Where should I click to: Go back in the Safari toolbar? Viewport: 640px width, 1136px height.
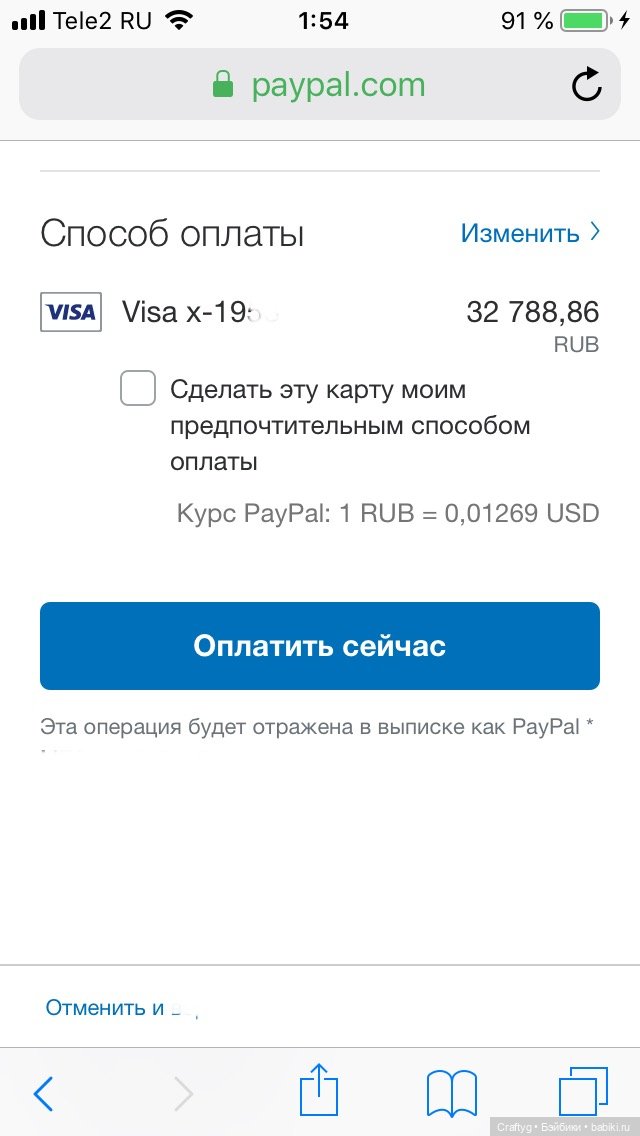[44, 1094]
